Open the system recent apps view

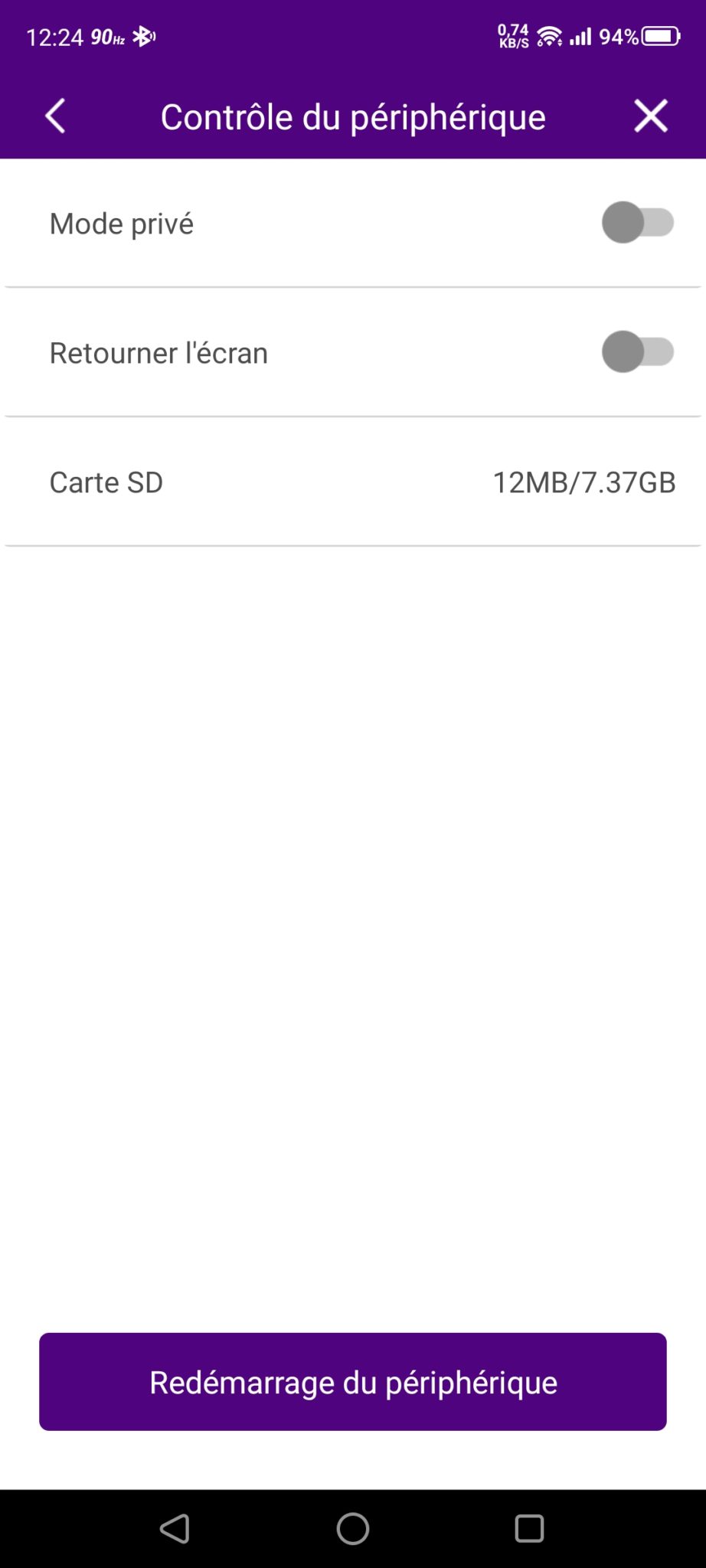[x=529, y=1529]
